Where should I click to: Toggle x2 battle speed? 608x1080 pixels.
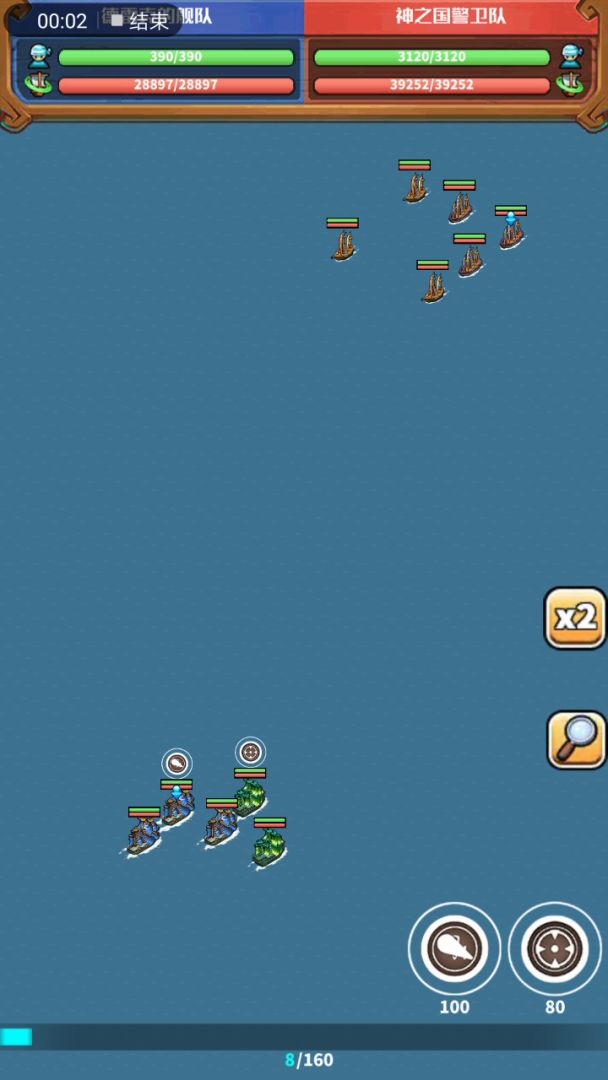(575, 617)
